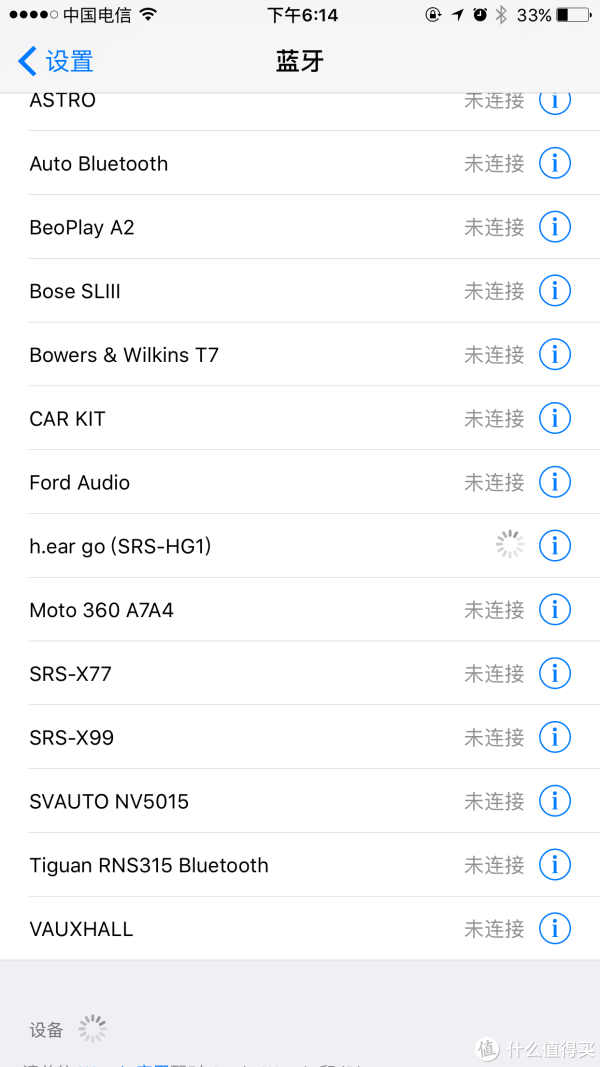600x1067 pixels.
Task: Open info icon for SRS-X99
Action: point(554,737)
